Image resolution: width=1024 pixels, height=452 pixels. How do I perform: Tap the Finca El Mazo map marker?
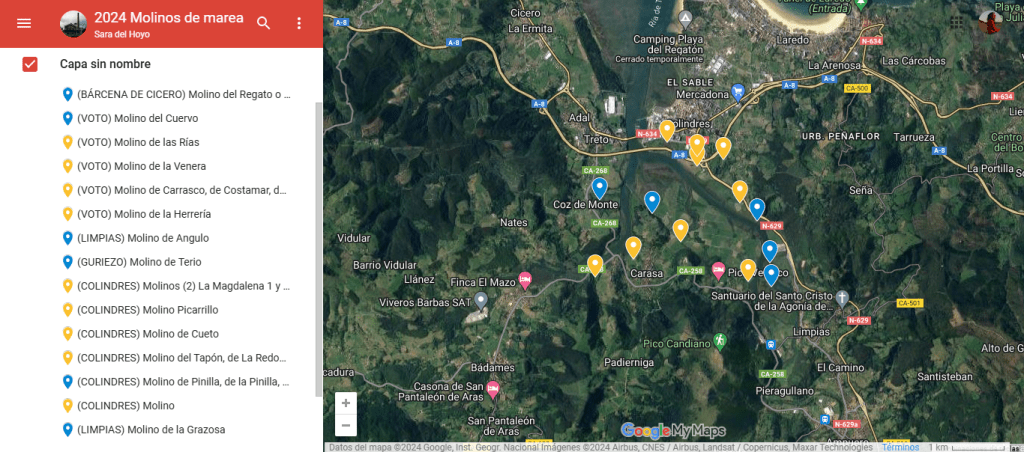pyautogui.click(x=524, y=279)
